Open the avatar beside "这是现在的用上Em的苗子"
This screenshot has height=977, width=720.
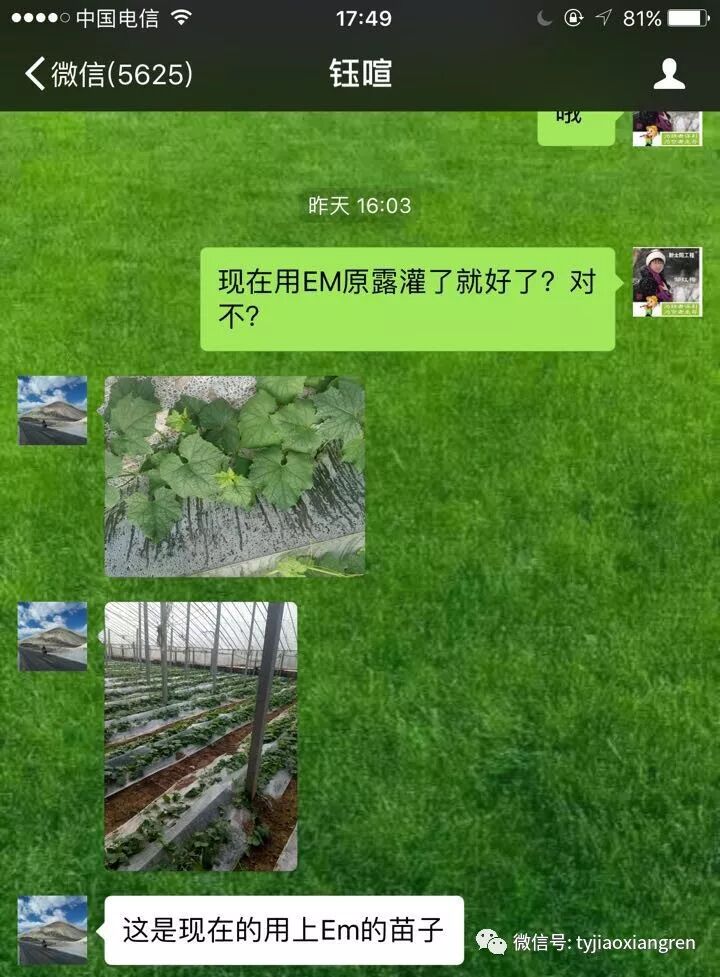coord(52,930)
